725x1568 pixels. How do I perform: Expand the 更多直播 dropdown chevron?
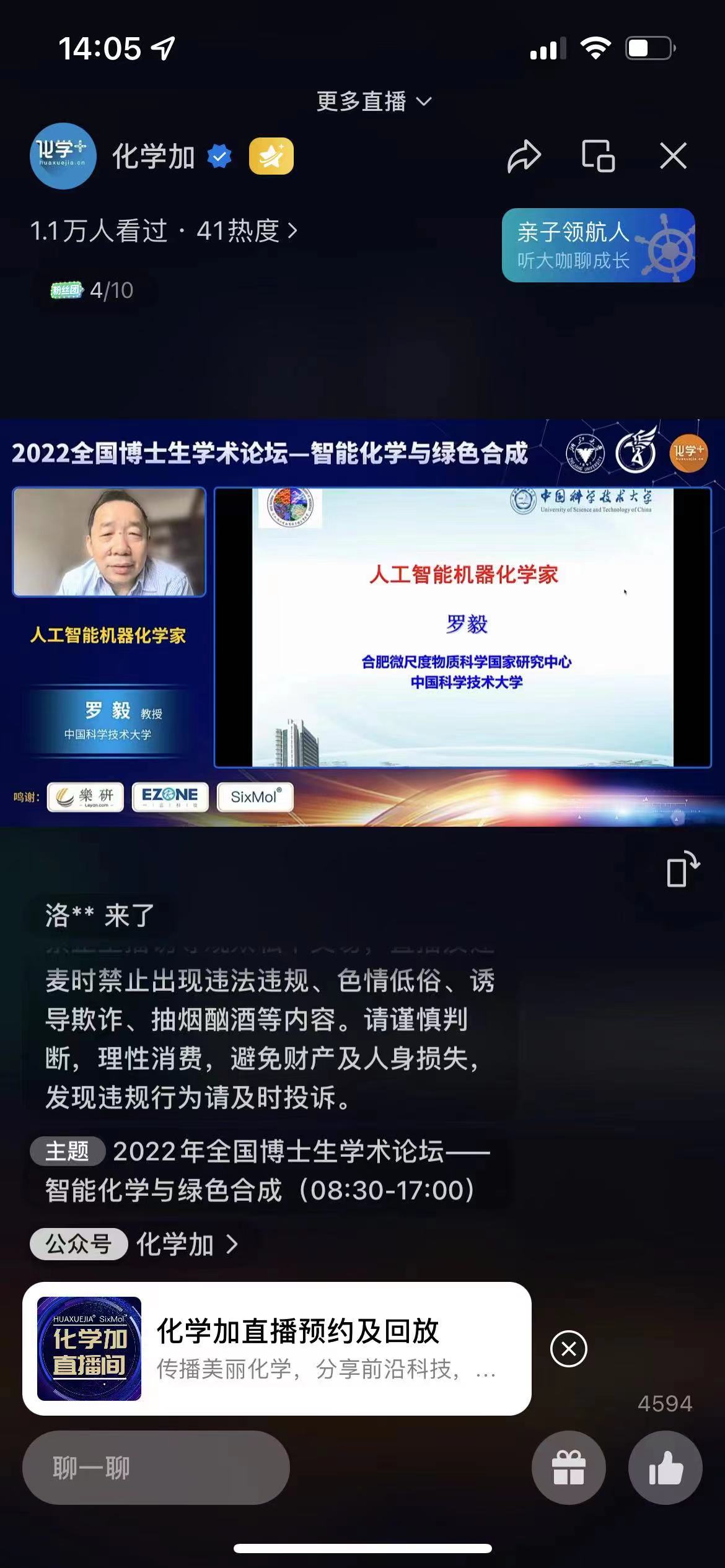[424, 103]
